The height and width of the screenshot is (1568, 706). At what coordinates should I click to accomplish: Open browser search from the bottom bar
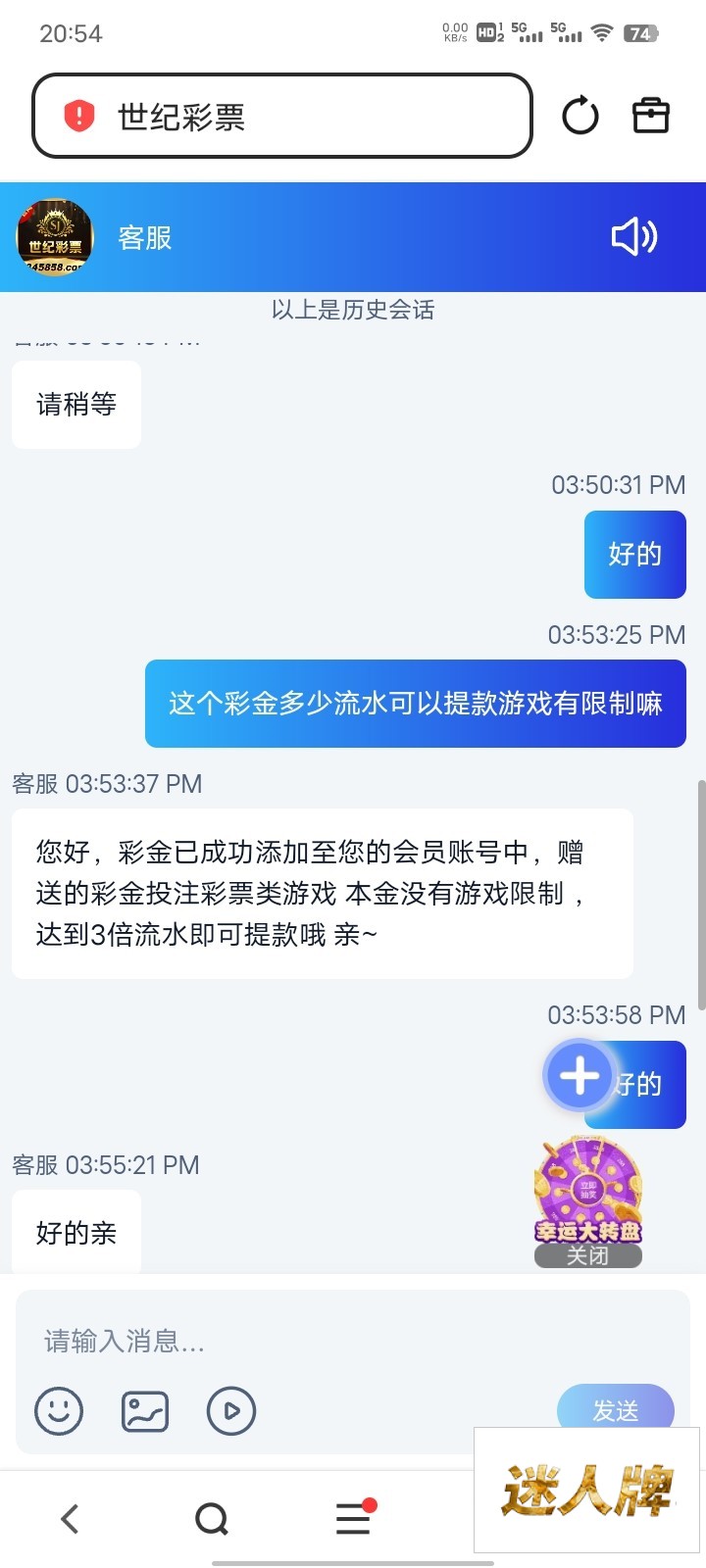[x=211, y=1519]
